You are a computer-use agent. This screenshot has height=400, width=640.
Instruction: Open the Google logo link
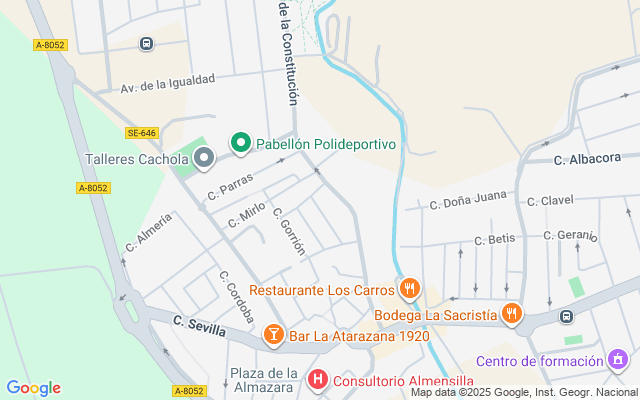click(x=33, y=388)
